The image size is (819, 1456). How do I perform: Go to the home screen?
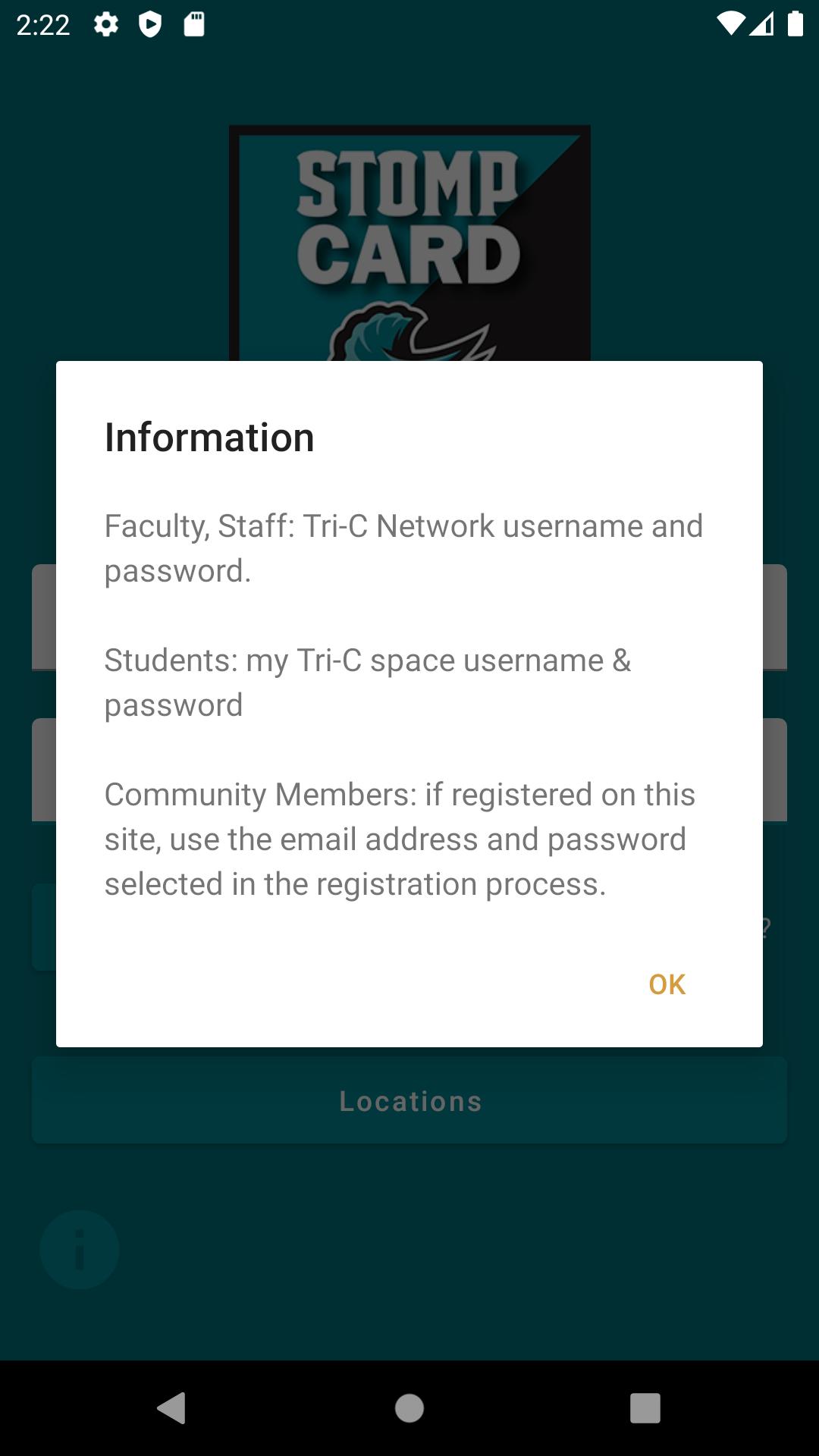tap(409, 1408)
